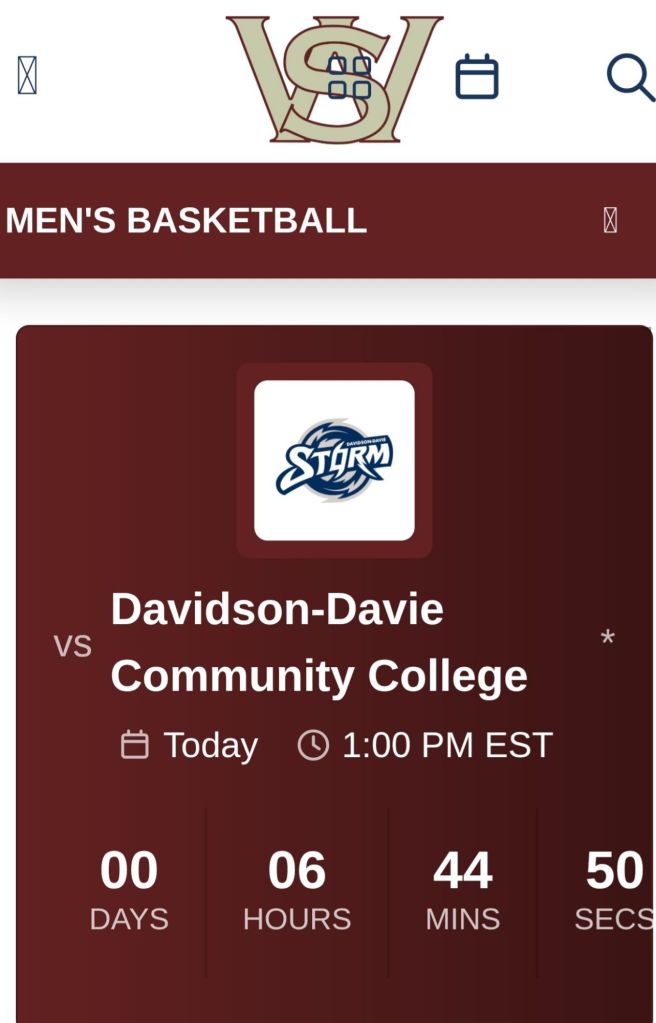Open the main menu icon at top left

point(27,76)
